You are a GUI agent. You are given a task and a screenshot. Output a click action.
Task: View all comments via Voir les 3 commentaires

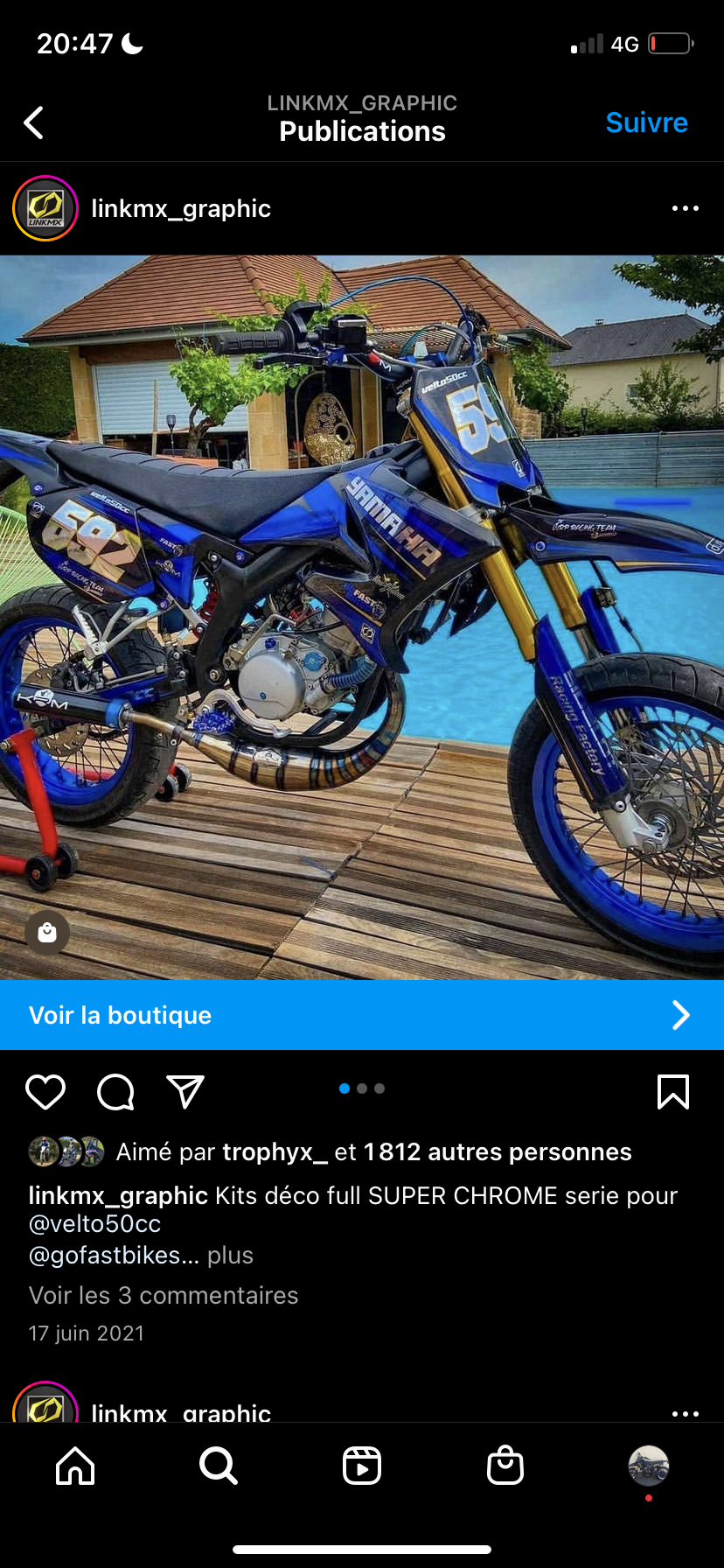[164, 1295]
